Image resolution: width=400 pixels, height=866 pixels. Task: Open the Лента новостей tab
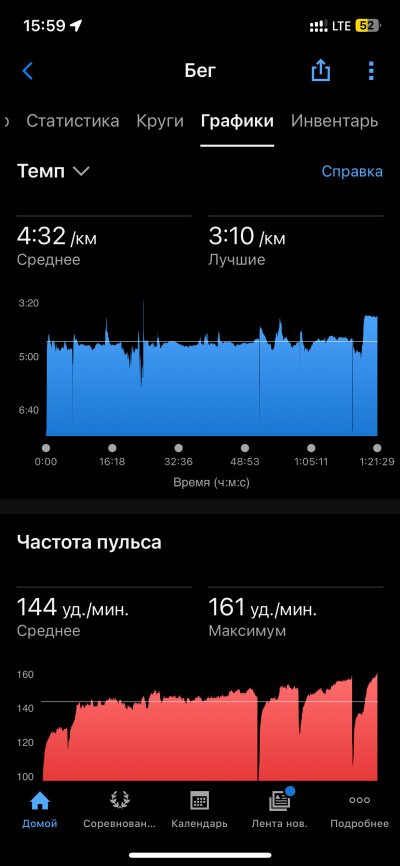coord(280,809)
